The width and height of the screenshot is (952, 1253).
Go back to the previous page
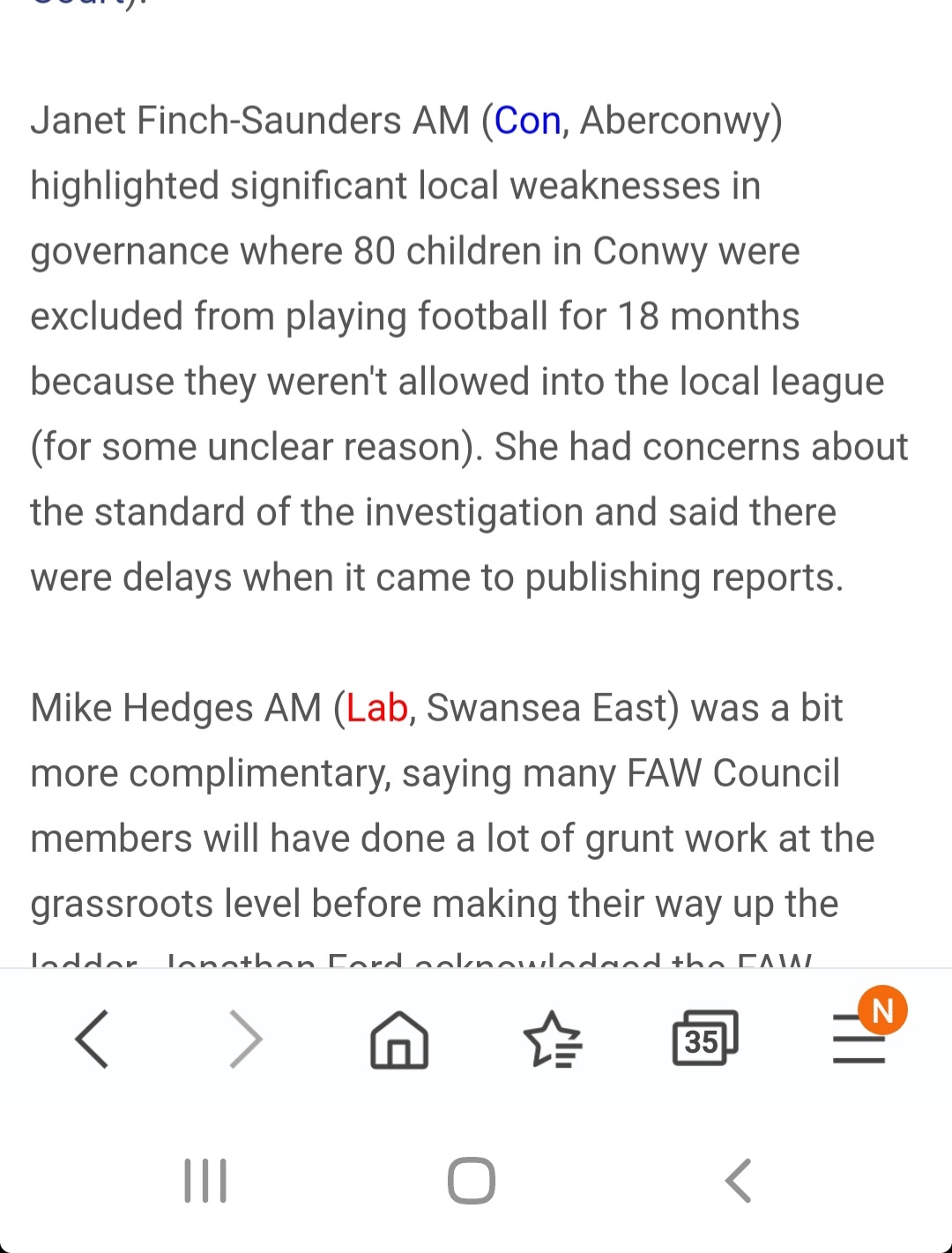click(93, 1039)
